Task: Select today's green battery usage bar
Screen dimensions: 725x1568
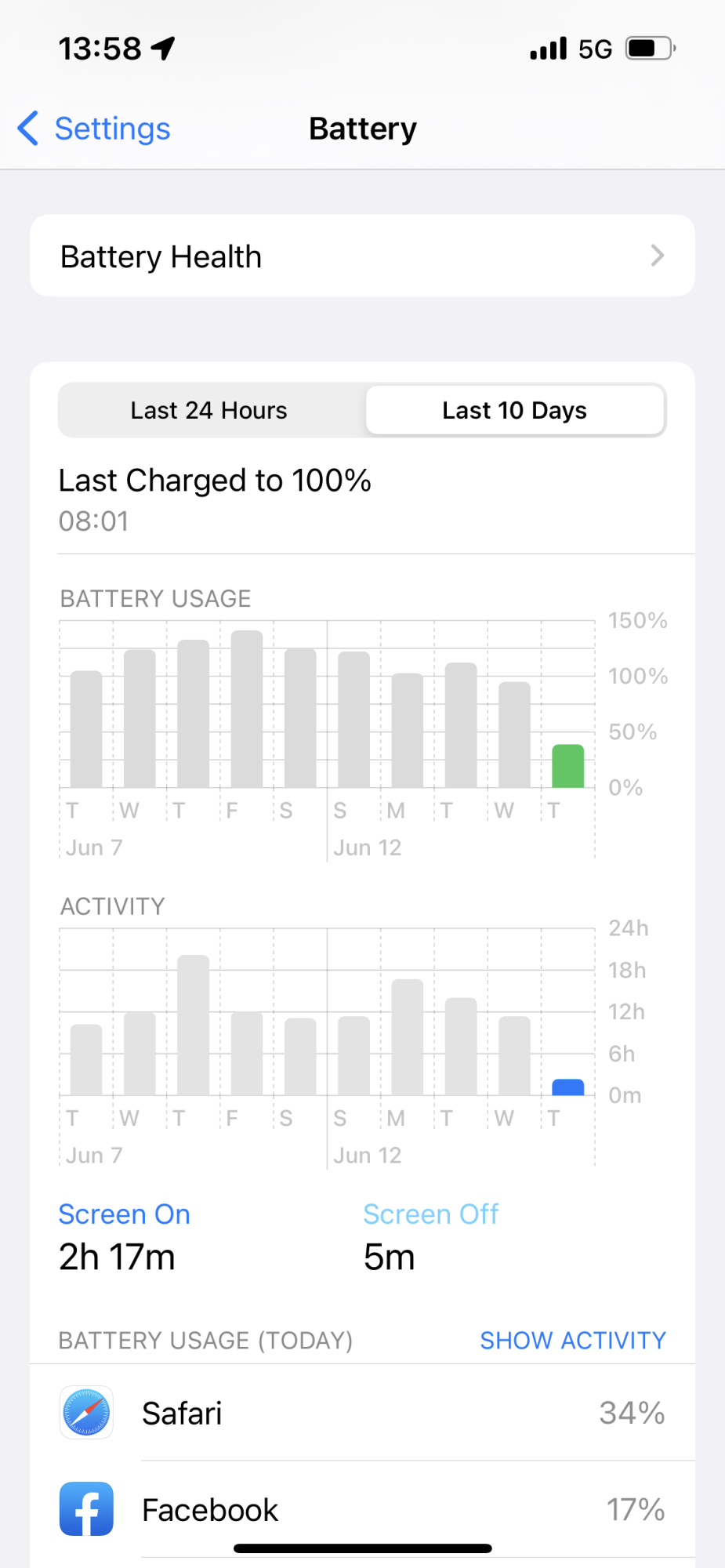Action: [567, 766]
